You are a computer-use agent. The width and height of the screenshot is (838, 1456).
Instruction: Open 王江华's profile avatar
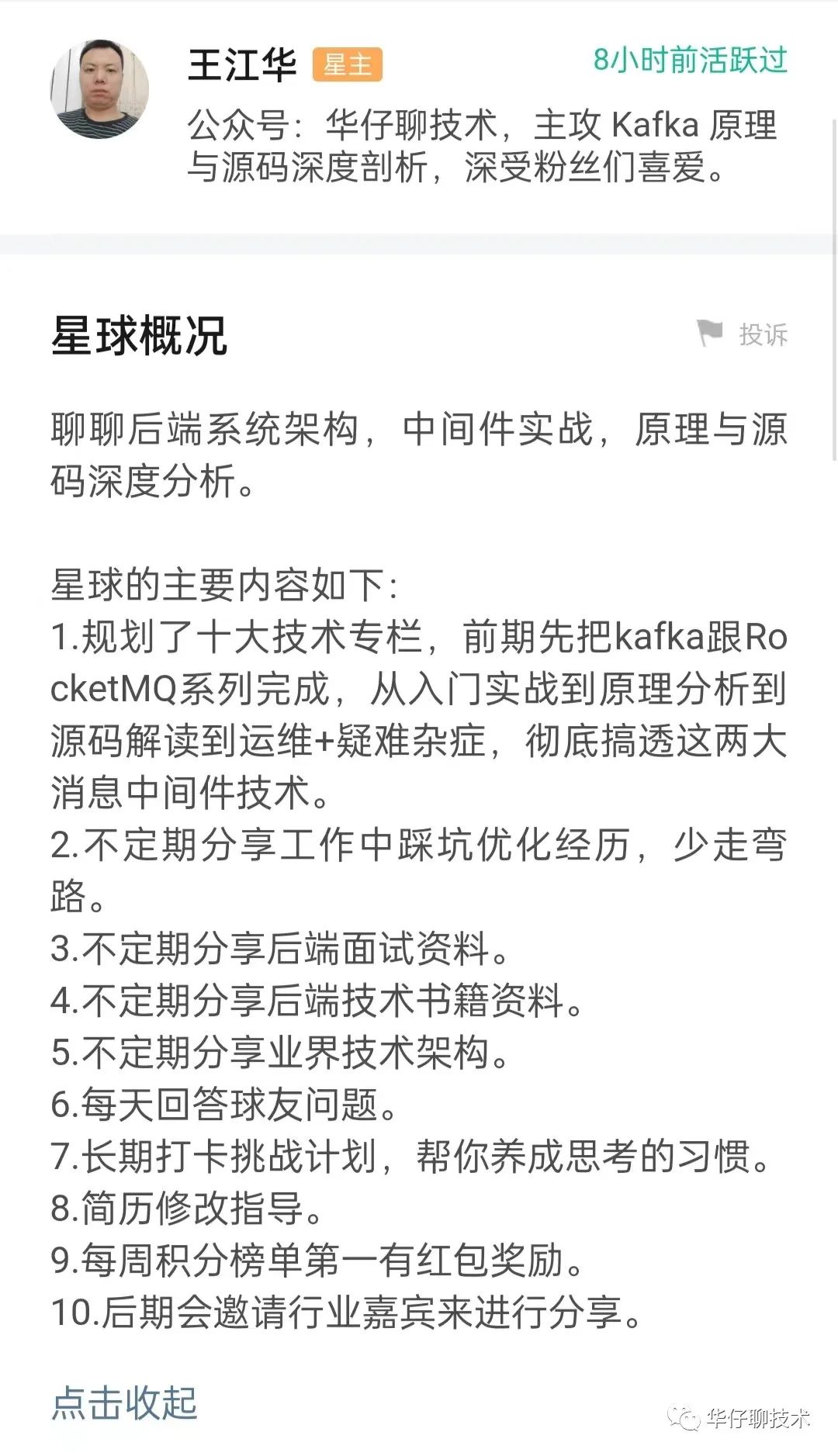tap(99, 89)
